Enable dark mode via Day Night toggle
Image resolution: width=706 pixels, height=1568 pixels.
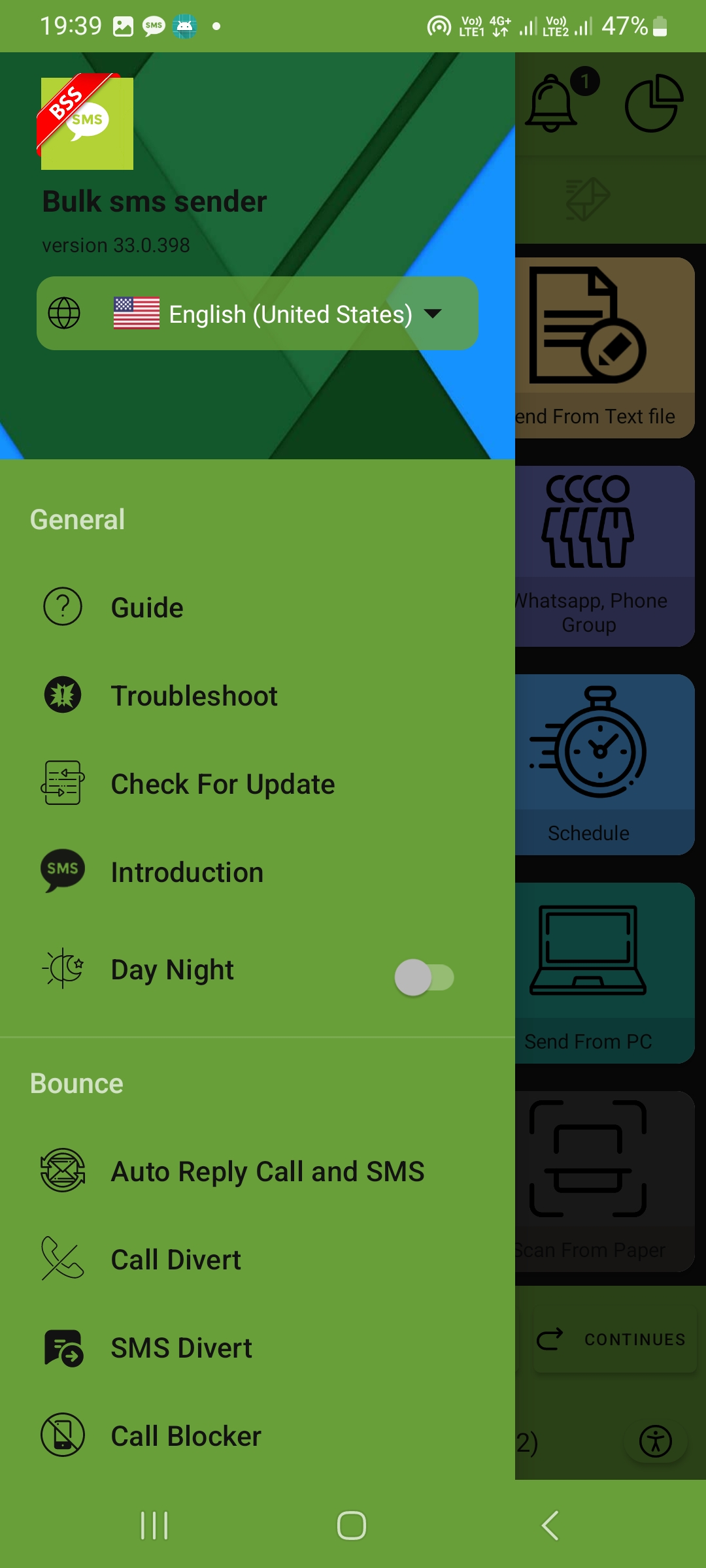pyautogui.click(x=425, y=977)
